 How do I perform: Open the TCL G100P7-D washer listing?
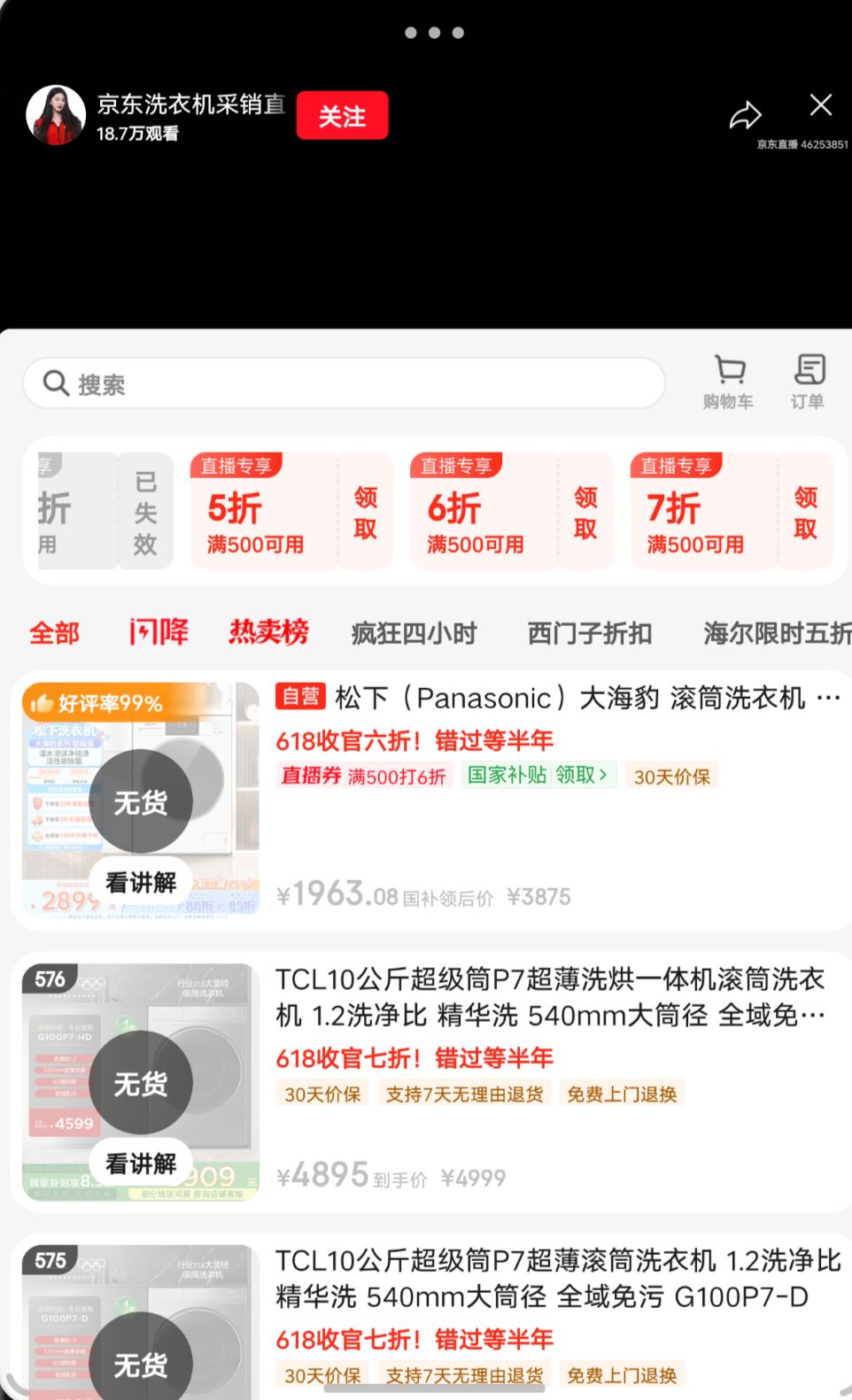pyautogui.click(x=558, y=1278)
